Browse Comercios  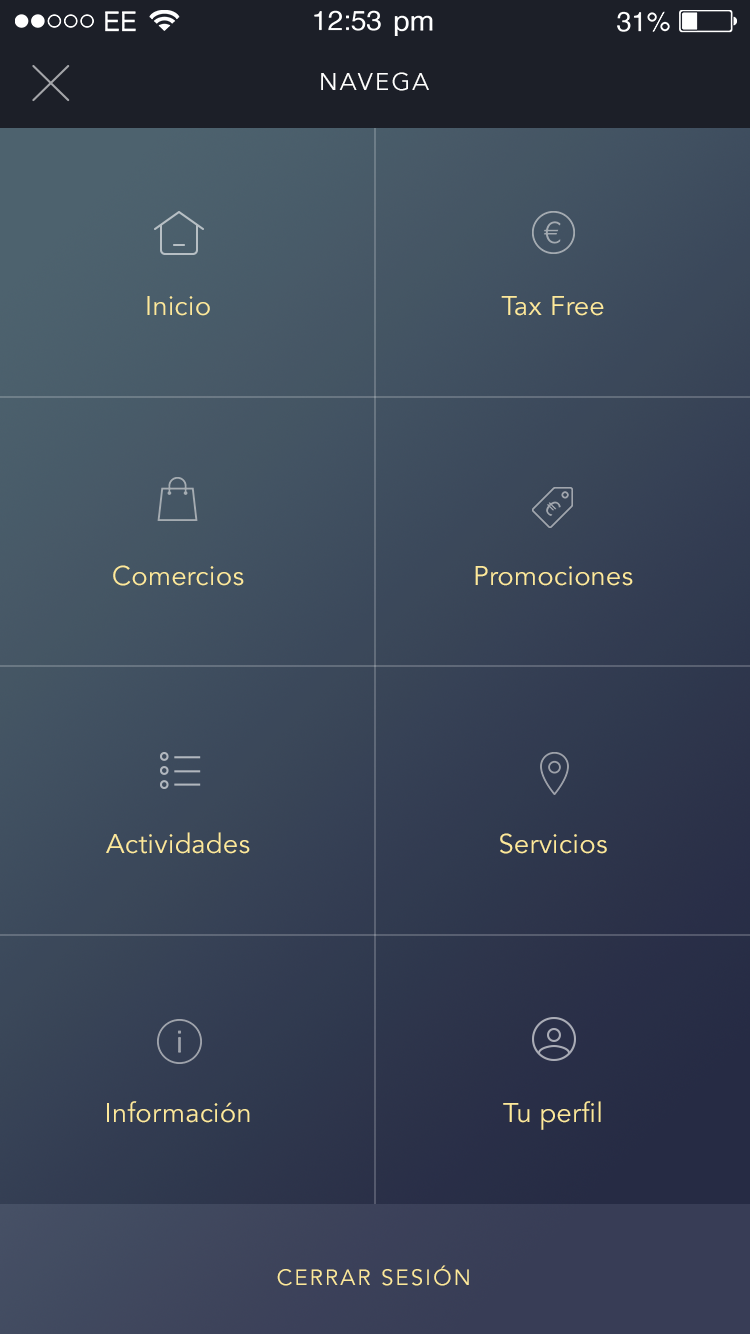[178, 532]
